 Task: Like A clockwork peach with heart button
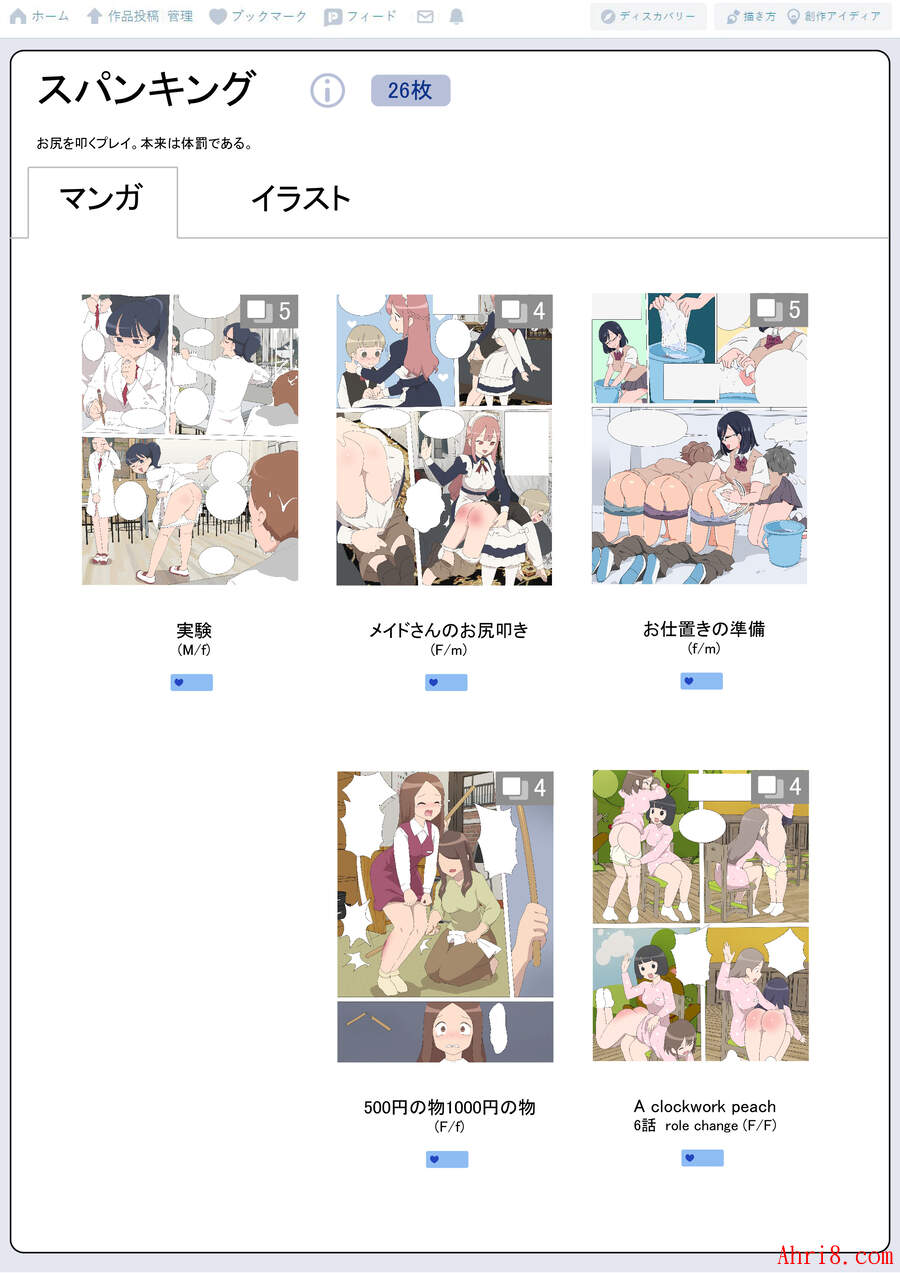[702, 1158]
